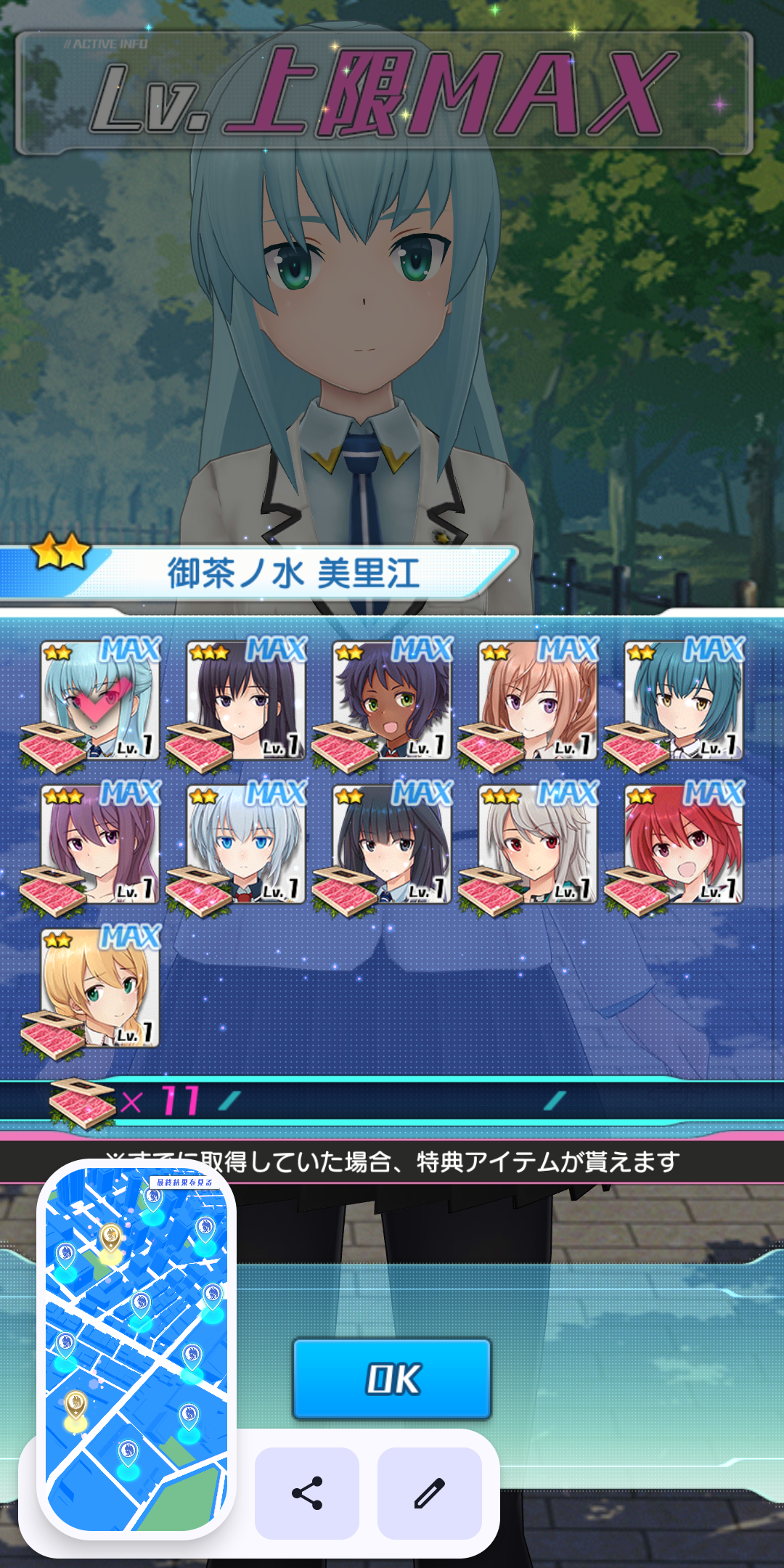Share the captured screenshot
784x1568 pixels.
coord(307,1493)
